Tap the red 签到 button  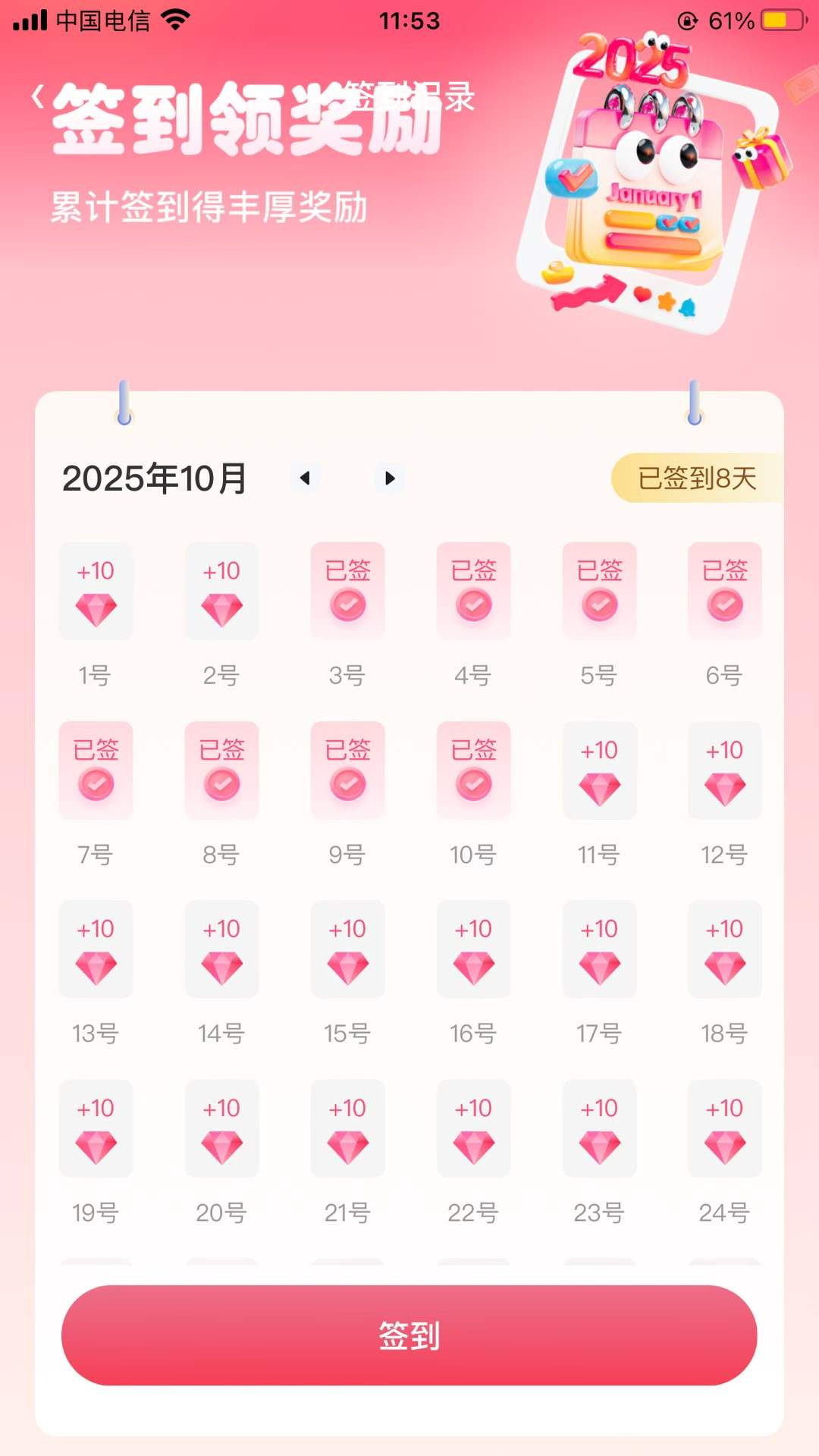[x=409, y=1335]
